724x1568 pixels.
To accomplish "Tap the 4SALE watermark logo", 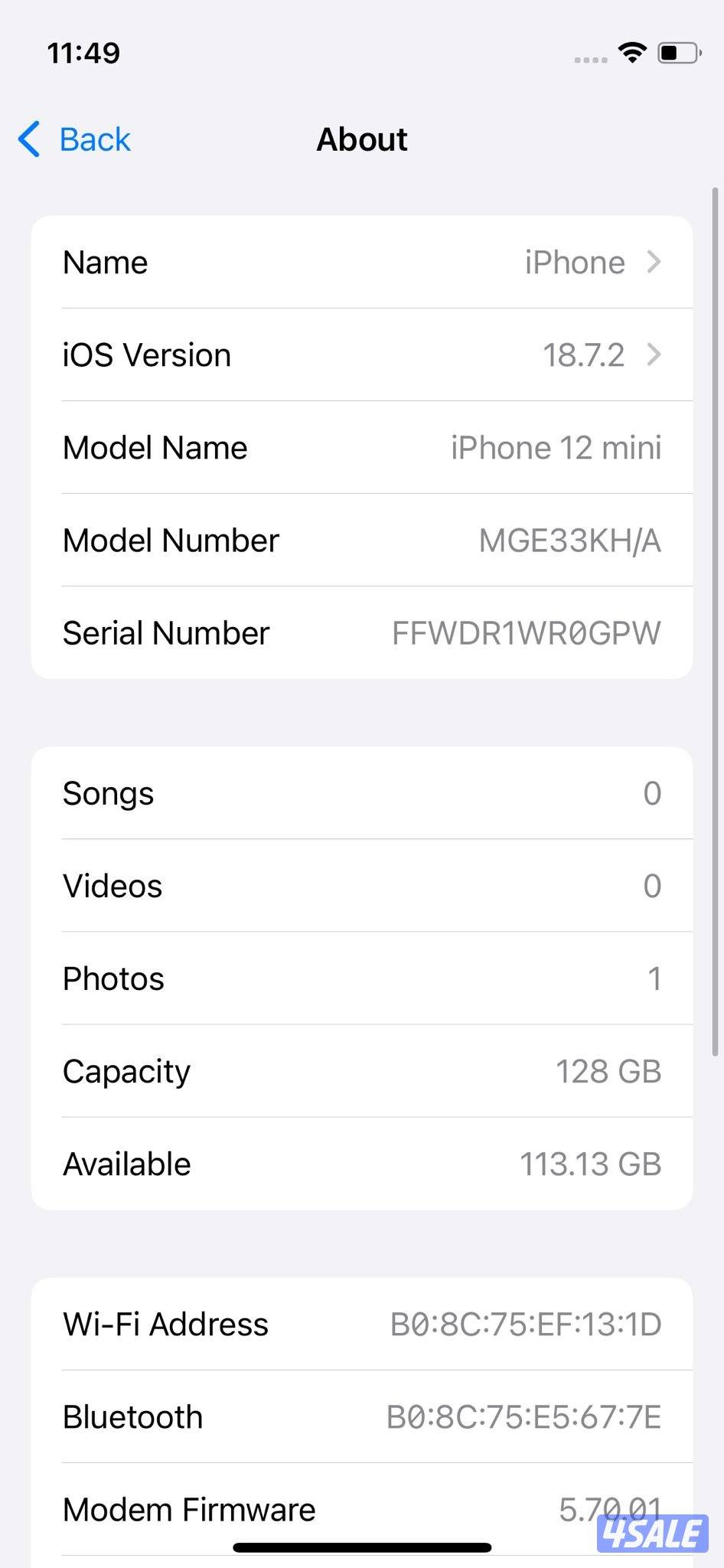I will (654, 1534).
